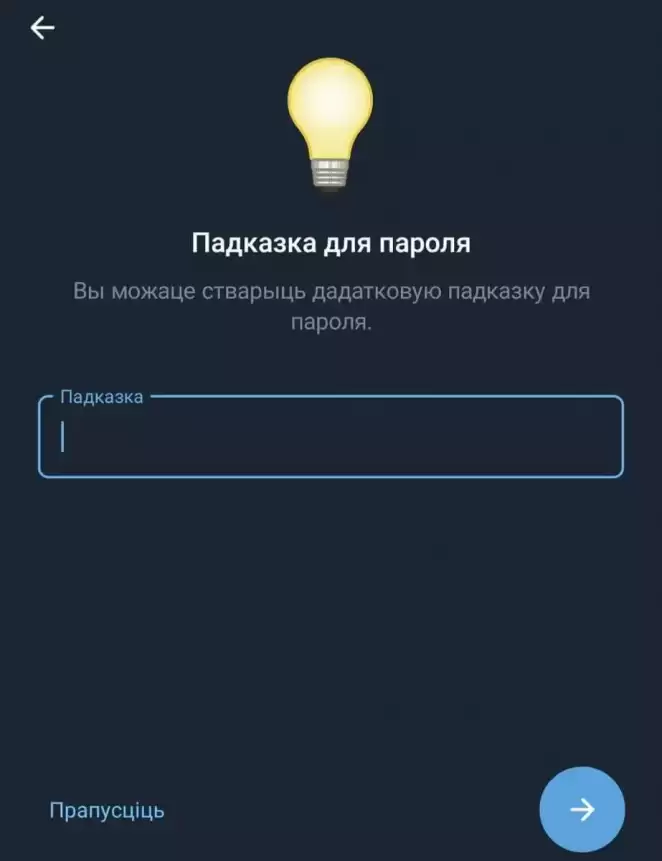The width and height of the screenshot is (662, 861).
Task: Continue with the round arrow button
Action: 582,809
